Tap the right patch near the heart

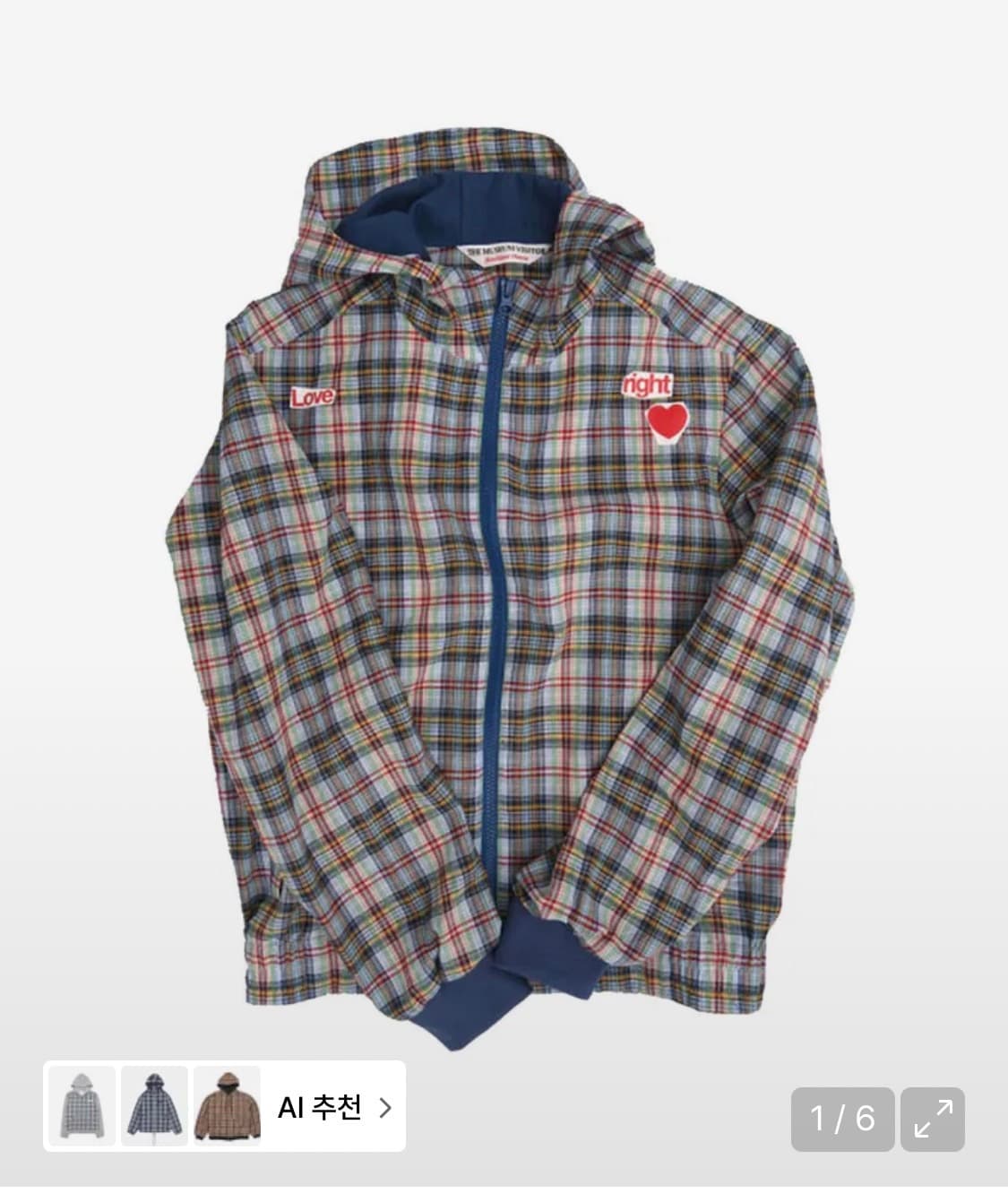pyautogui.click(x=650, y=384)
